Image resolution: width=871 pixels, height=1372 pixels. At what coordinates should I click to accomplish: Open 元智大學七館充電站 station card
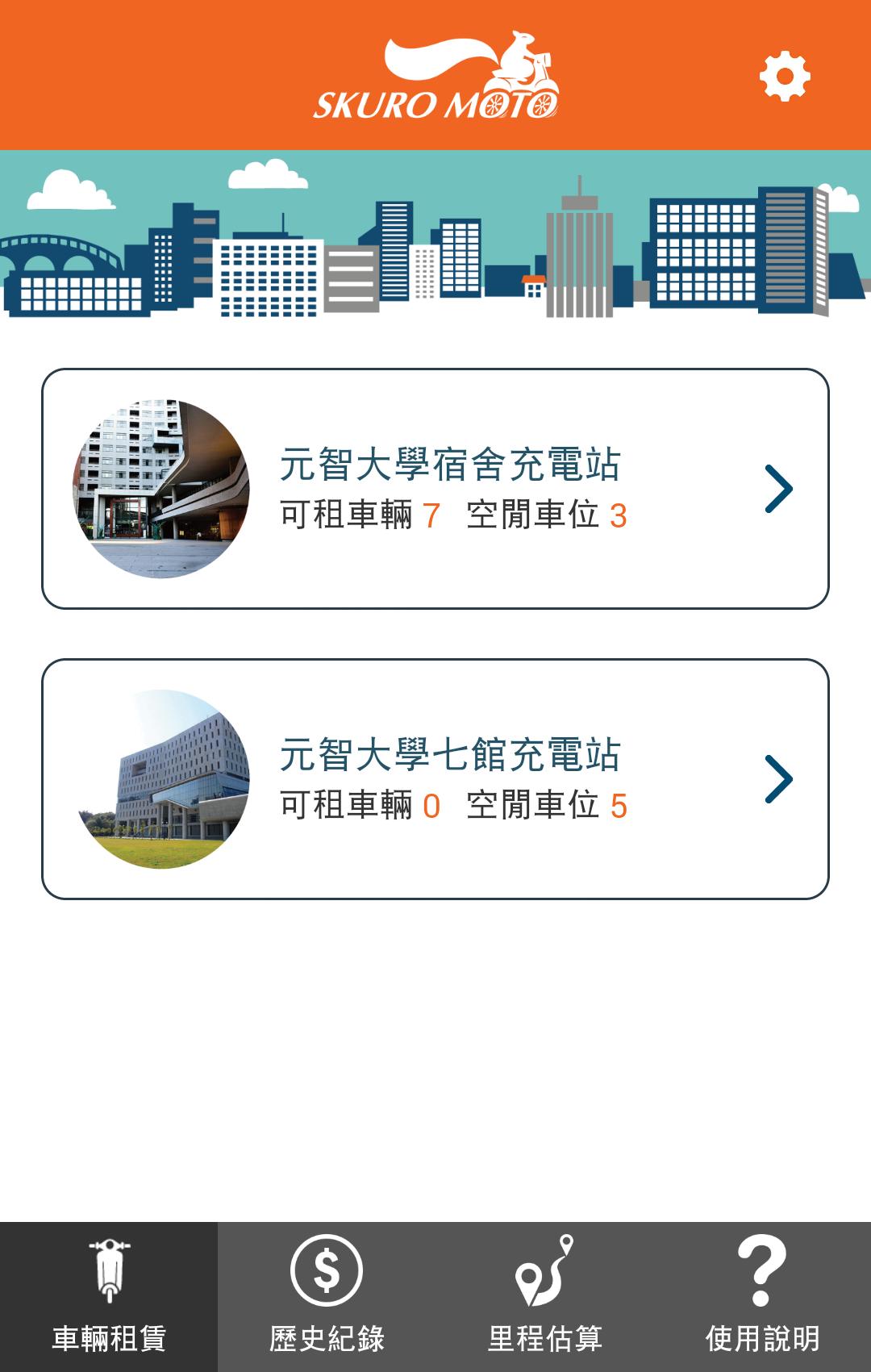point(435,779)
